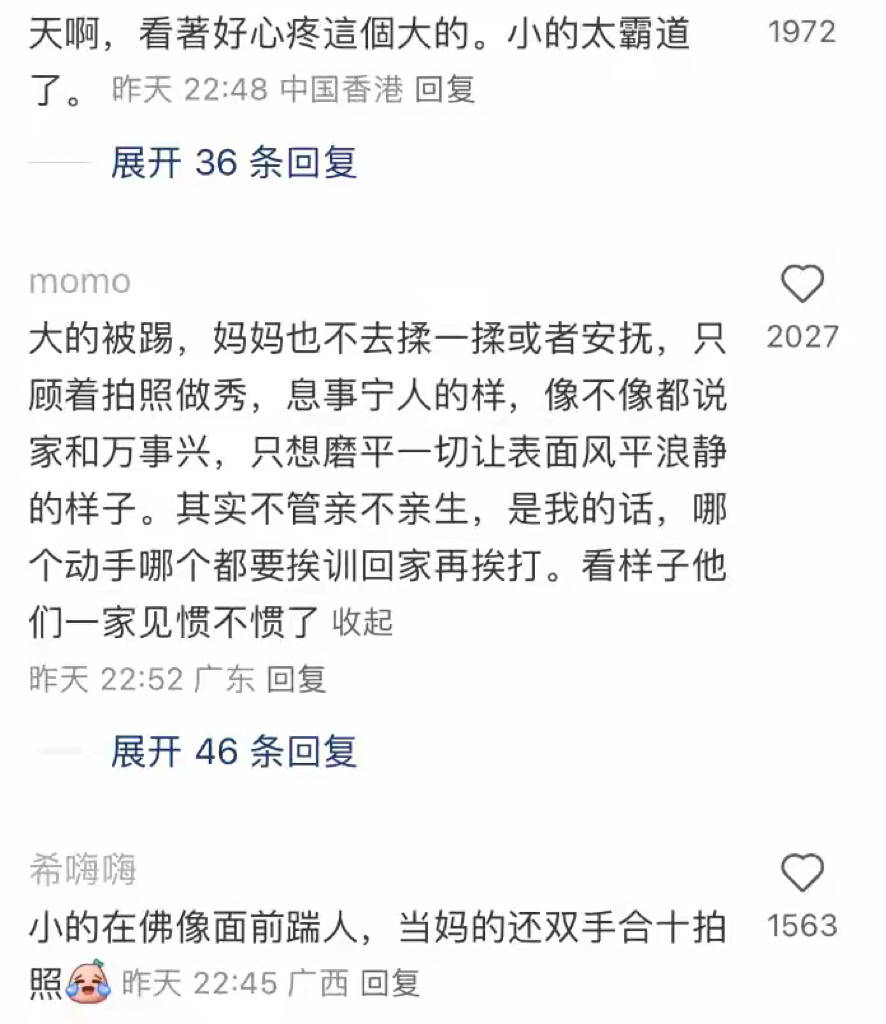Expand the 46 replies under momo's comment
This screenshot has height=1024, width=886.
point(233,751)
